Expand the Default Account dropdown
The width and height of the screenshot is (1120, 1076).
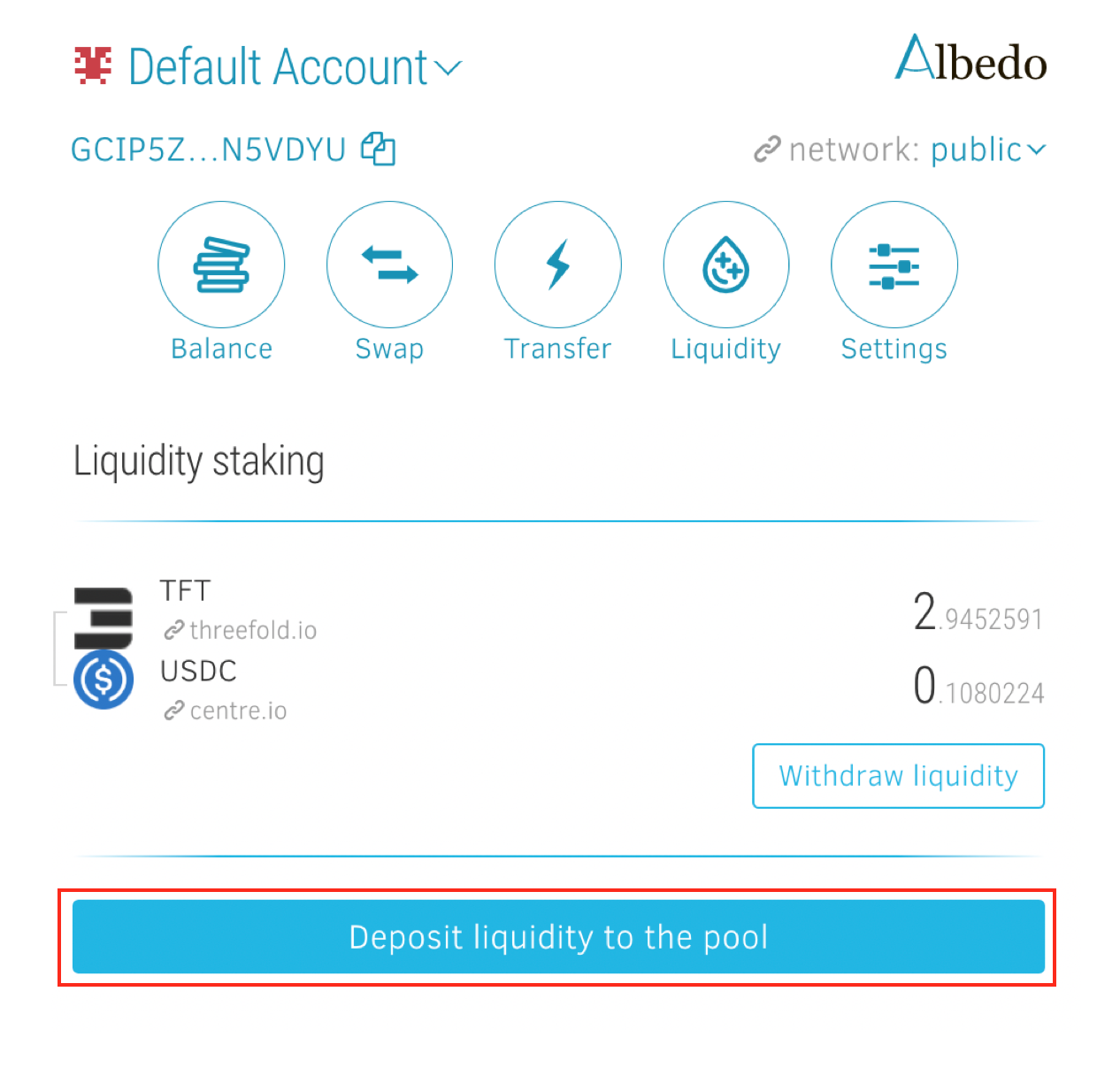point(295,68)
